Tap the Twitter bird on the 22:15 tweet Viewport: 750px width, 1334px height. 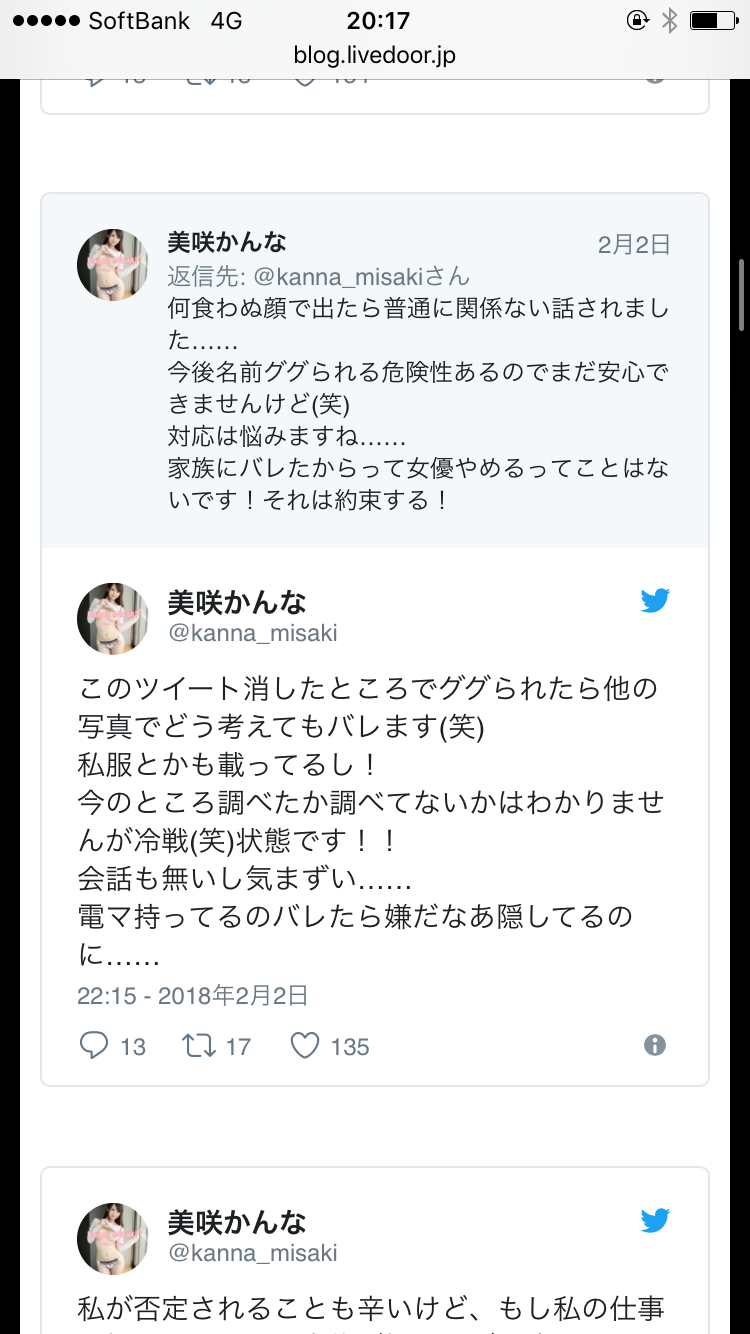click(655, 601)
